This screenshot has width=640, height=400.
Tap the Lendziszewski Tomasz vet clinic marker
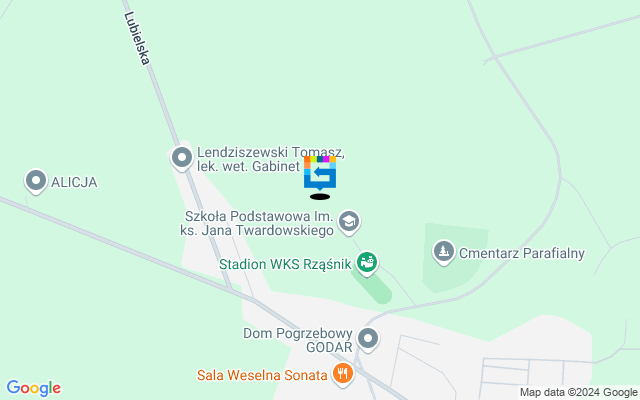pyautogui.click(x=181, y=157)
